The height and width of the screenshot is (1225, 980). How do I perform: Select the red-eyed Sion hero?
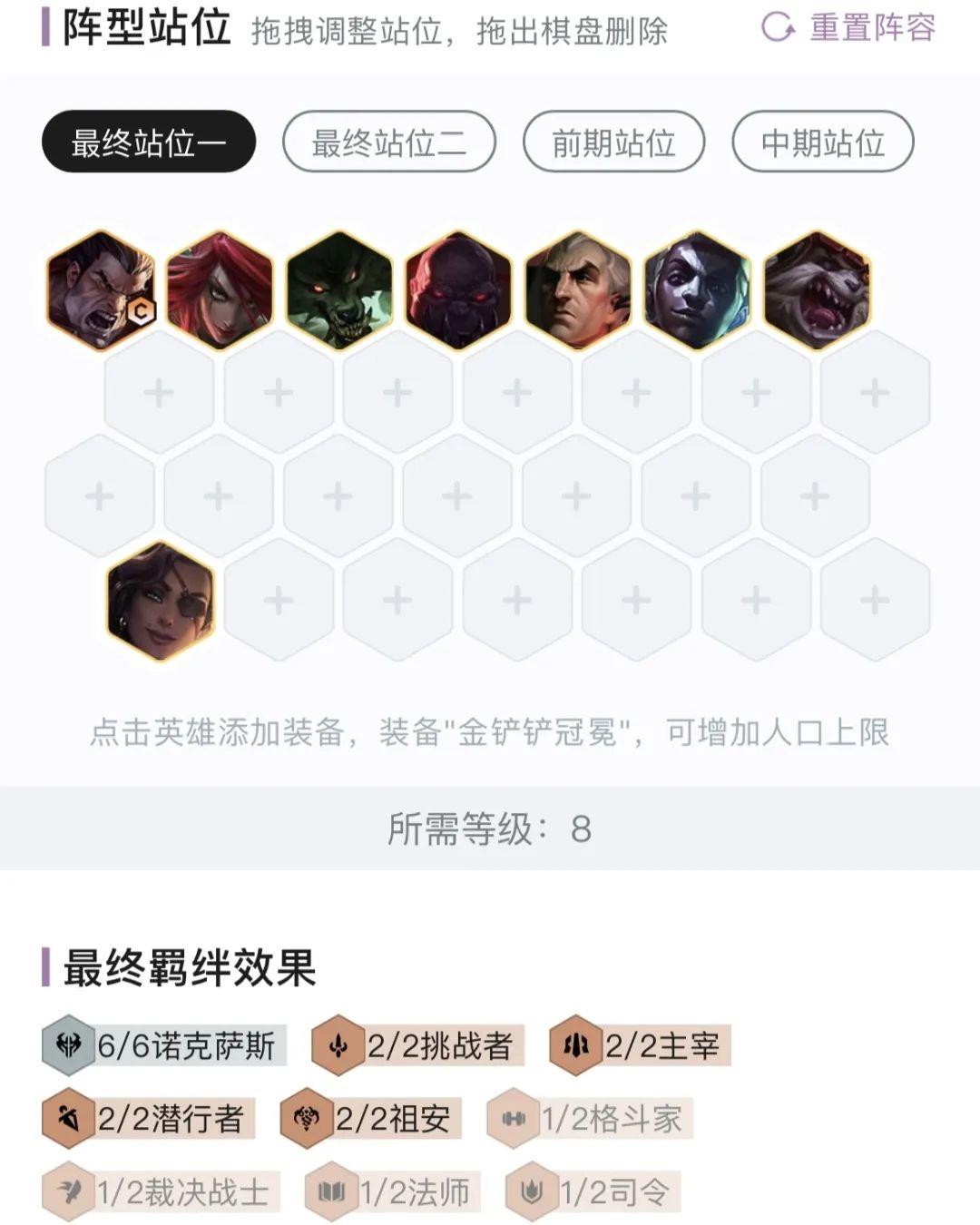459,290
